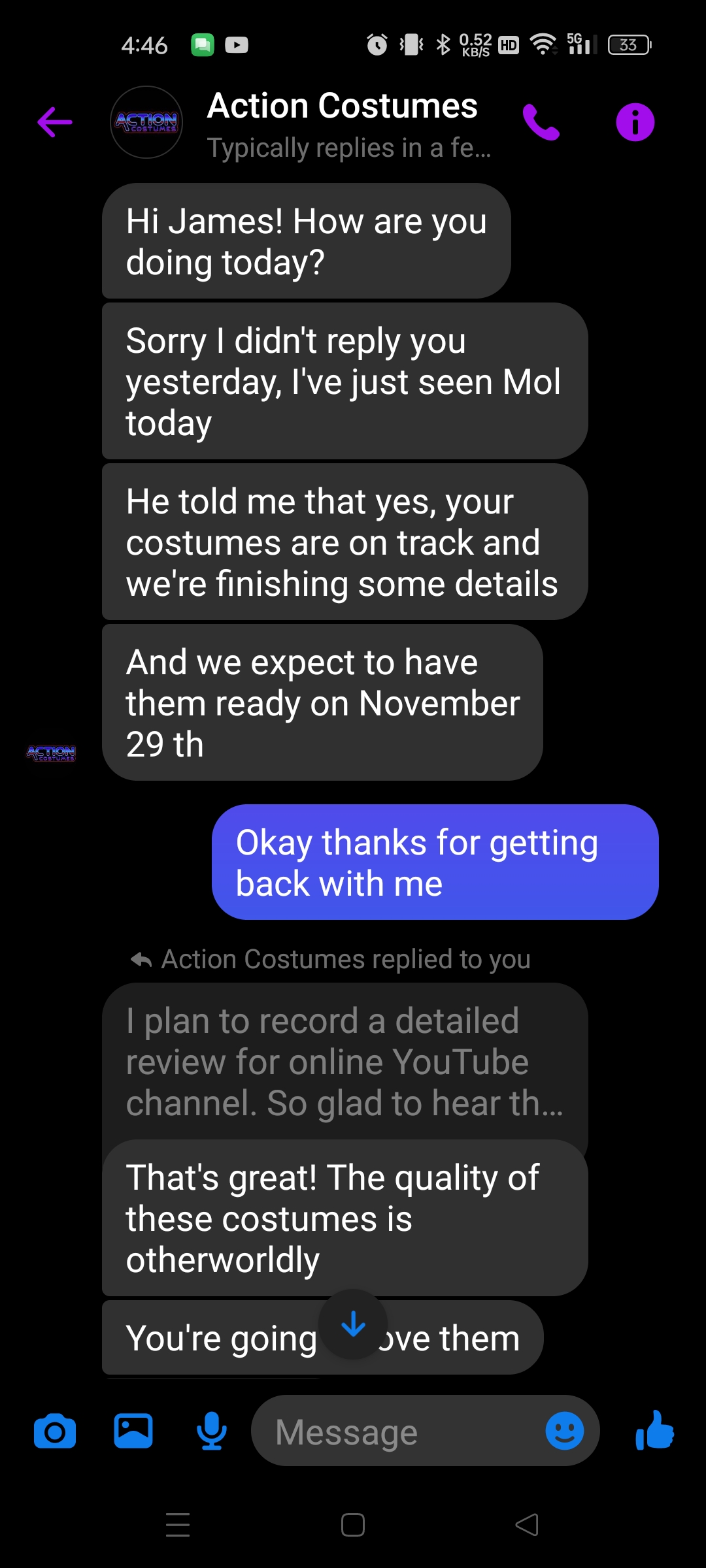Tap the system back button
Viewport: 706px width, 1568px height.
click(527, 1525)
